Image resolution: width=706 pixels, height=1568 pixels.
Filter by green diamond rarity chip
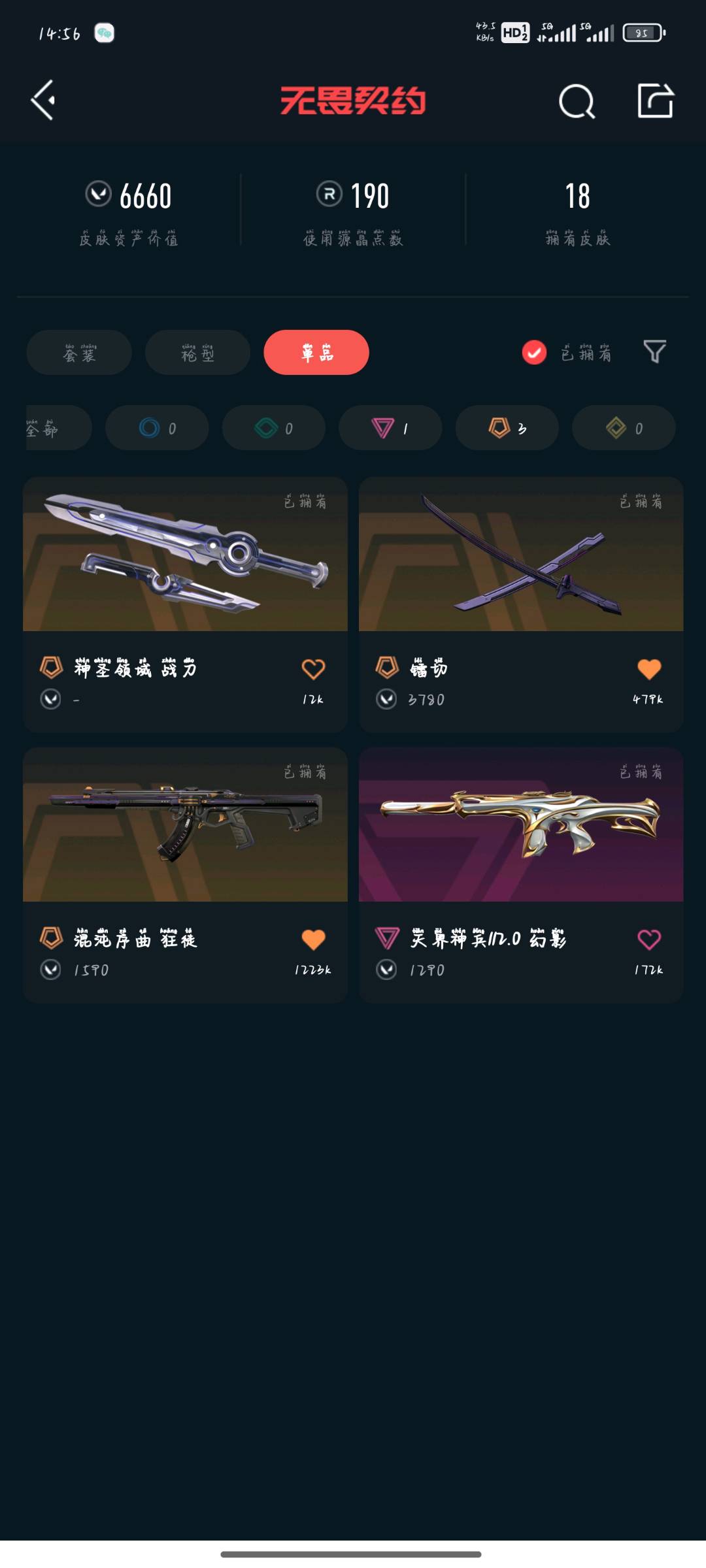click(x=273, y=428)
